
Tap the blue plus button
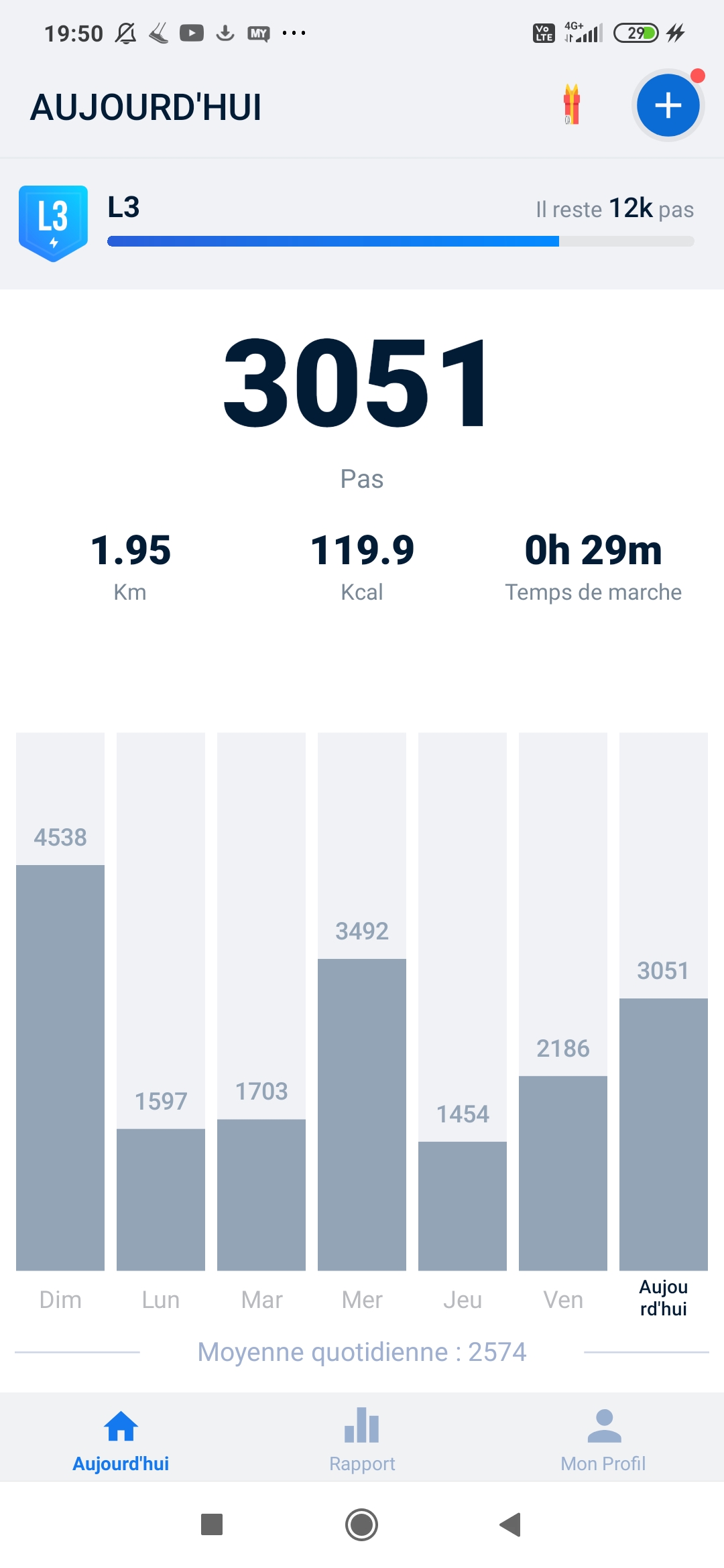click(x=668, y=106)
